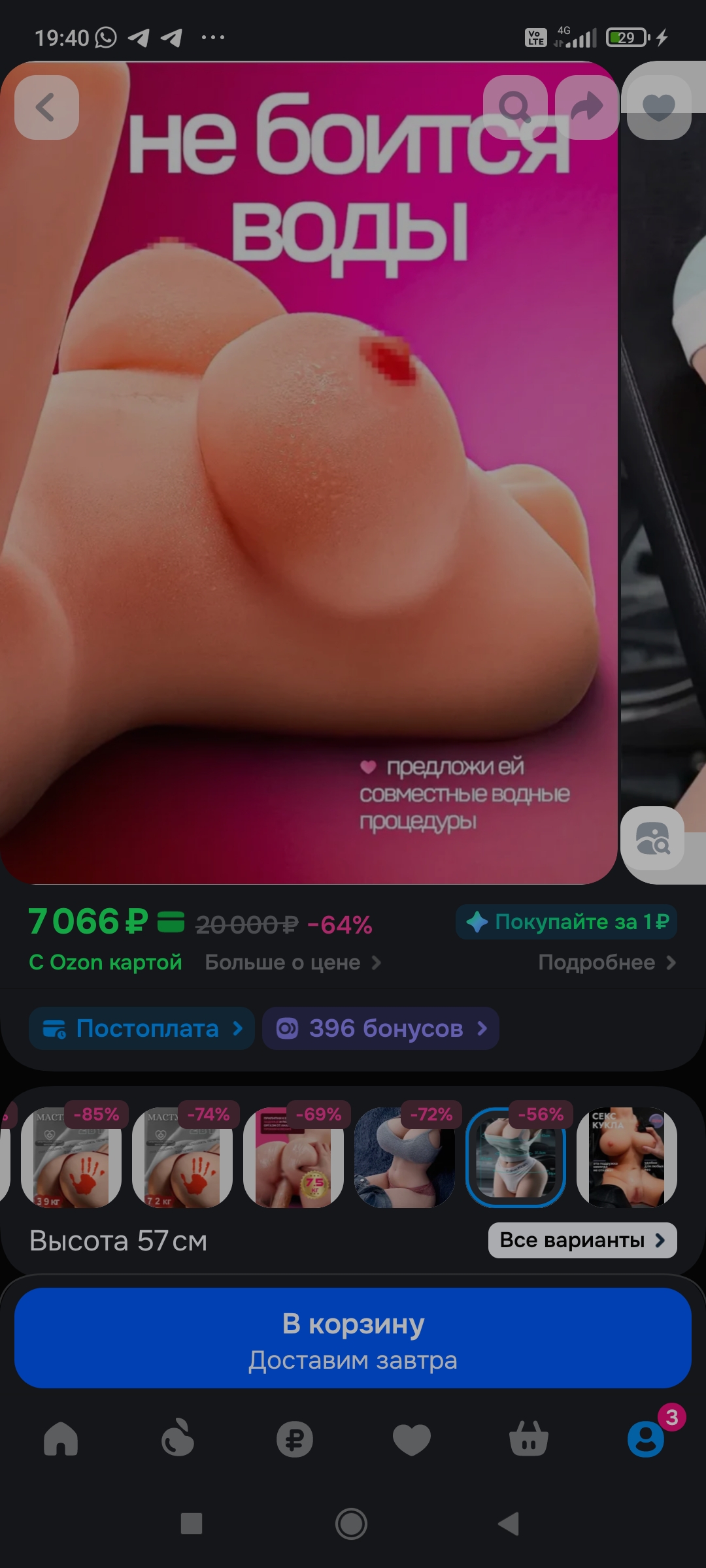
Task: Add to cart with 'В корзину'
Action: click(x=353, y=1338)
